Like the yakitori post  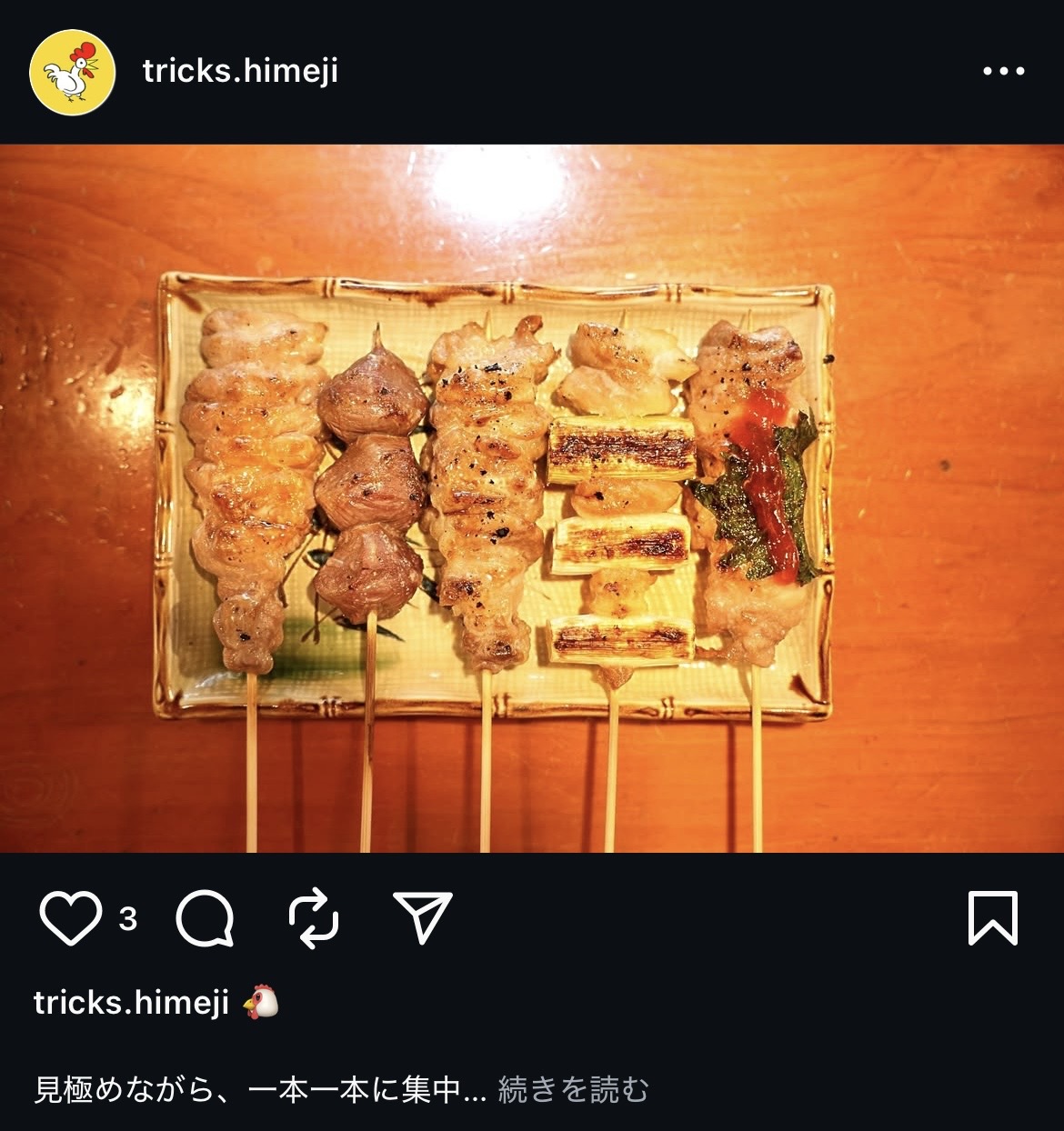tap(70, 918)
